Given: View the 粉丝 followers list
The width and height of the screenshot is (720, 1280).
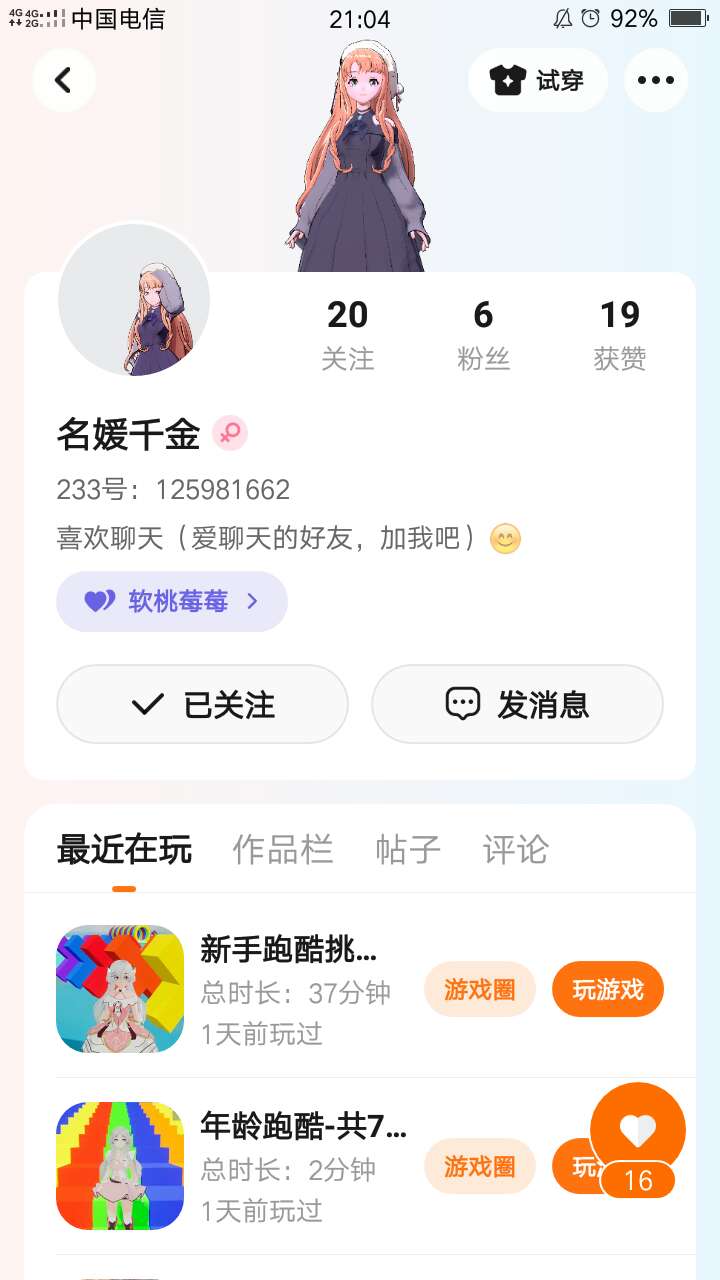Looking at the screenshot, I should click(x=483, y=335).
